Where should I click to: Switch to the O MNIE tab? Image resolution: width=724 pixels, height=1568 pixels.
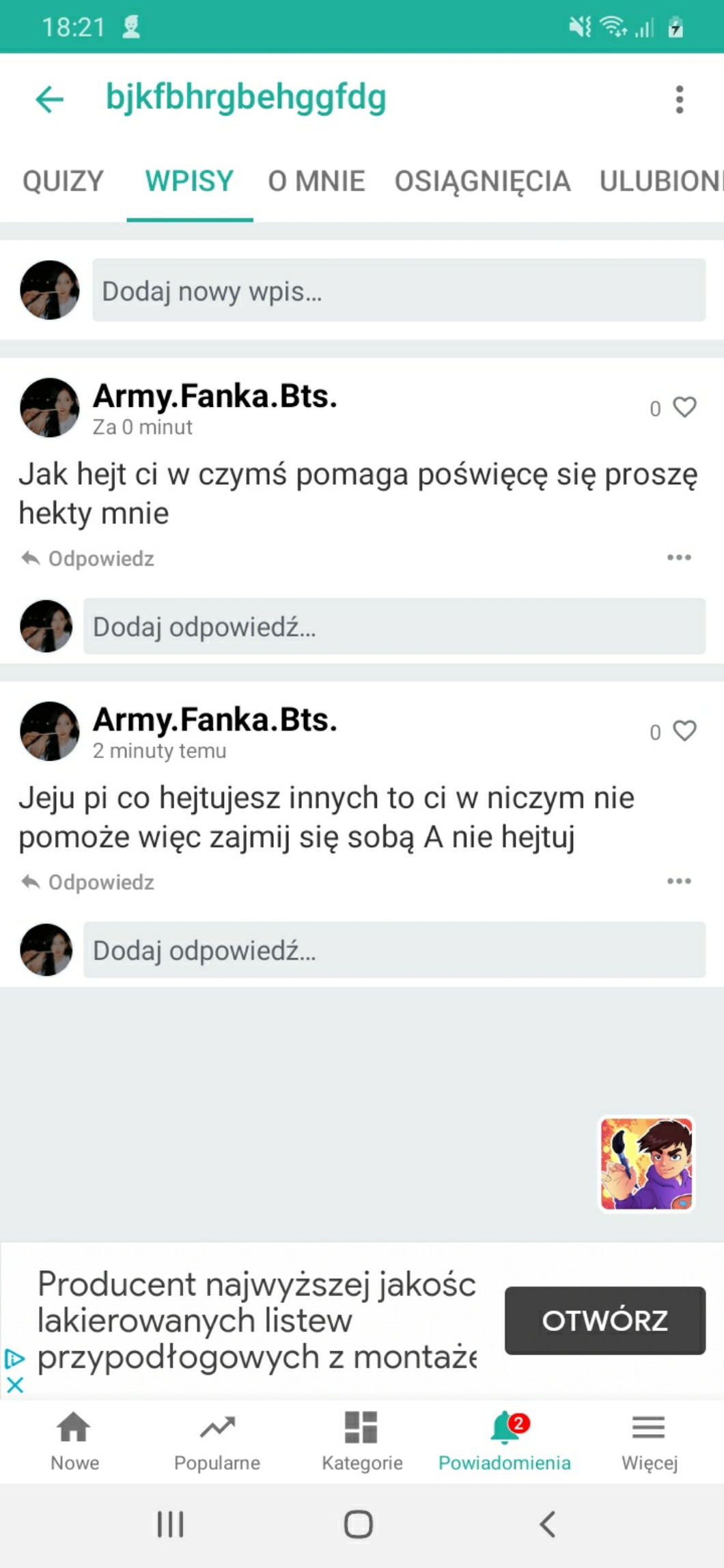[316, 181]
